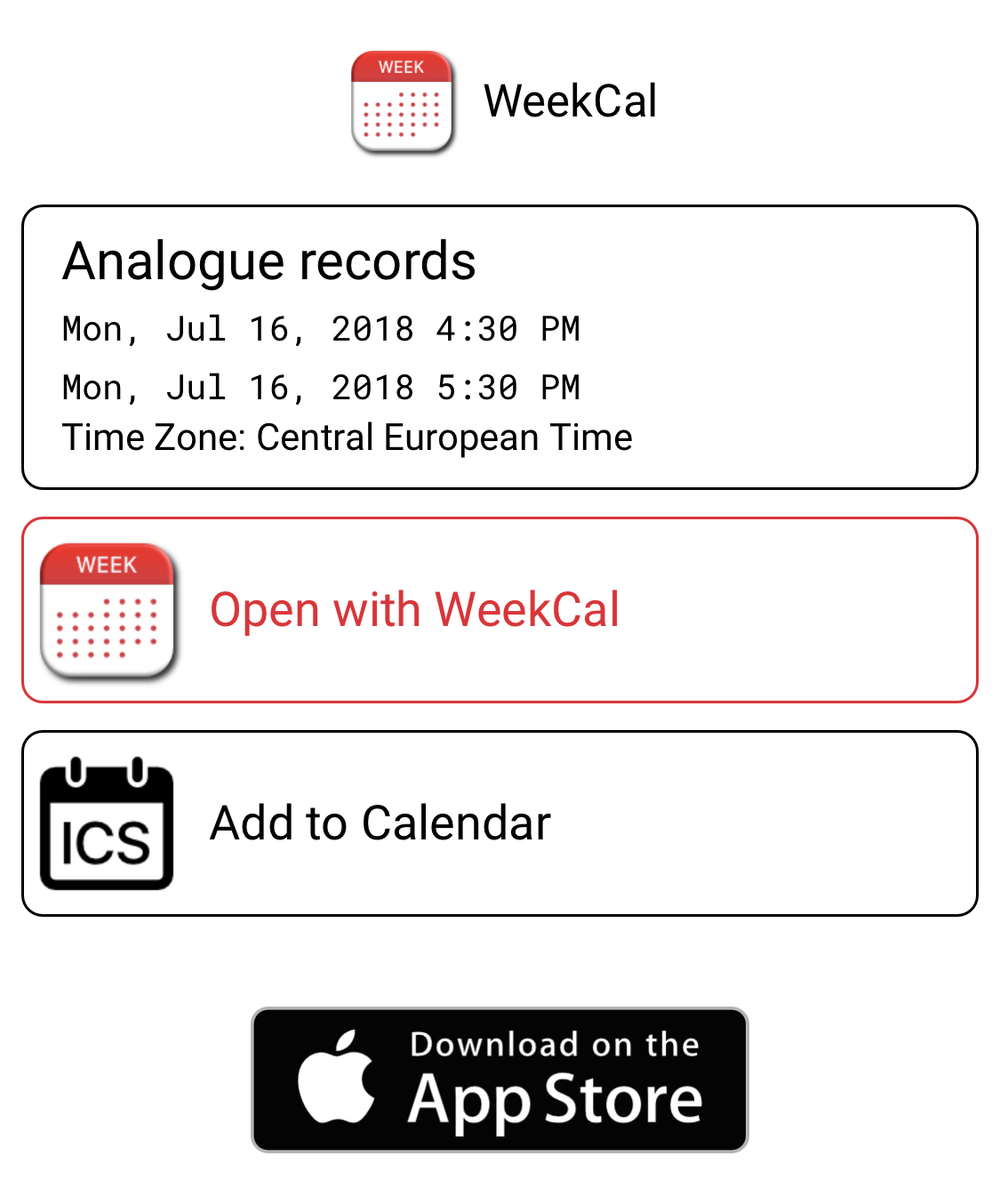1000x1204 pixels.
Task: Download WeekCal on the App Store
Action: (x=500, y=1080)
